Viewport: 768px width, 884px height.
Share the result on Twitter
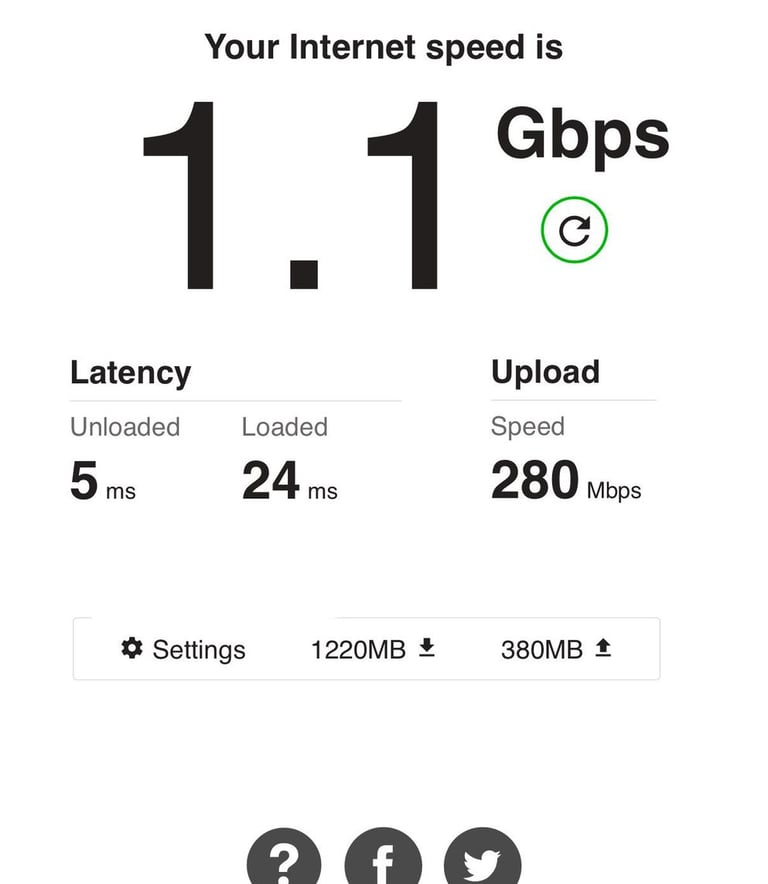click(482, 858)
